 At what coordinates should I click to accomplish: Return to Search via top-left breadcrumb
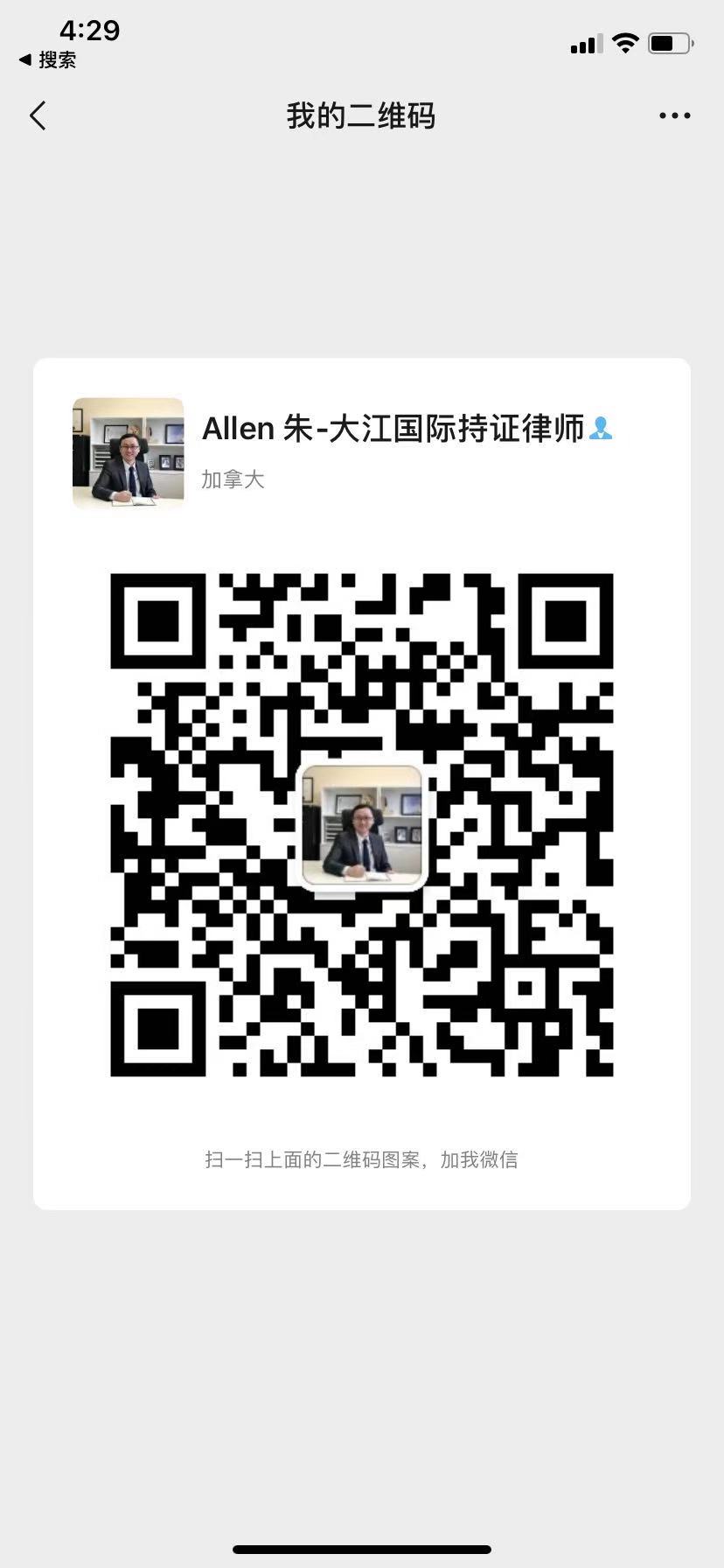point(48,60)
